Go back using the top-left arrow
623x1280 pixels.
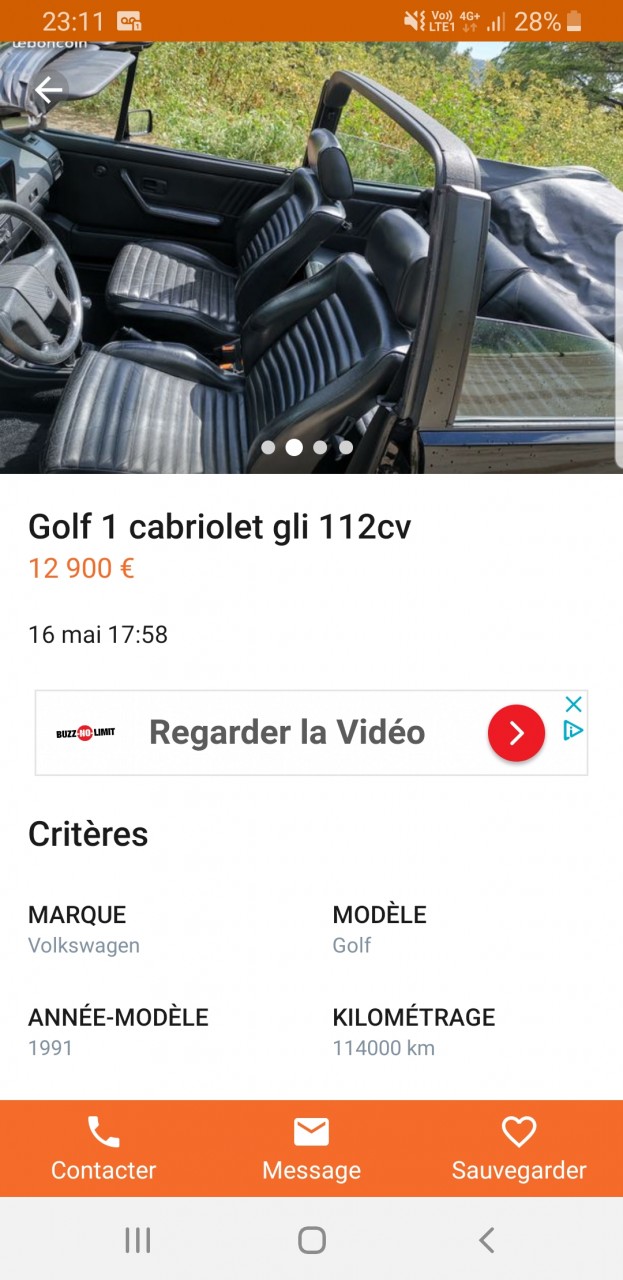[48, 91]
